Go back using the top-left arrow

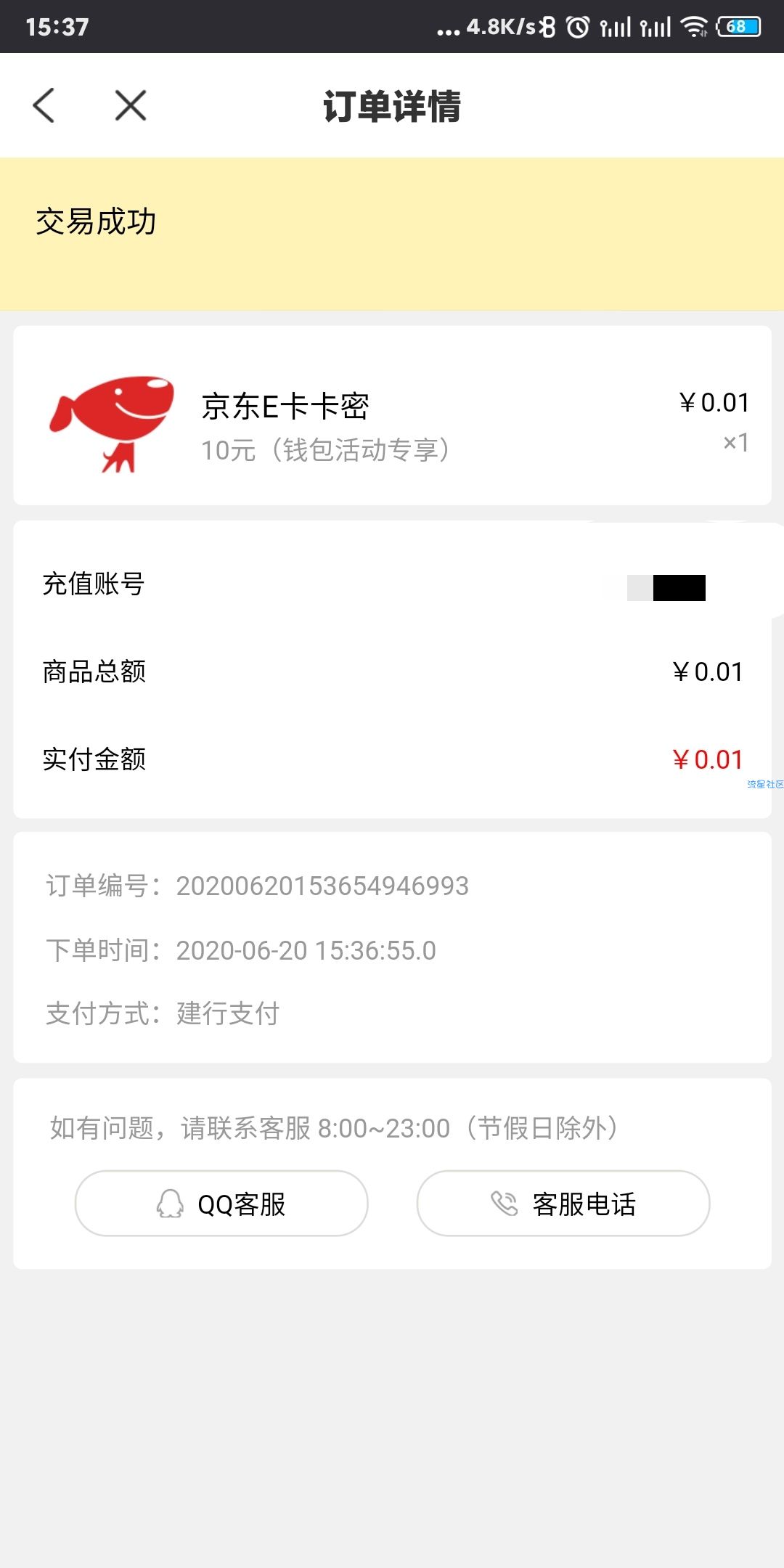(44, 105)
